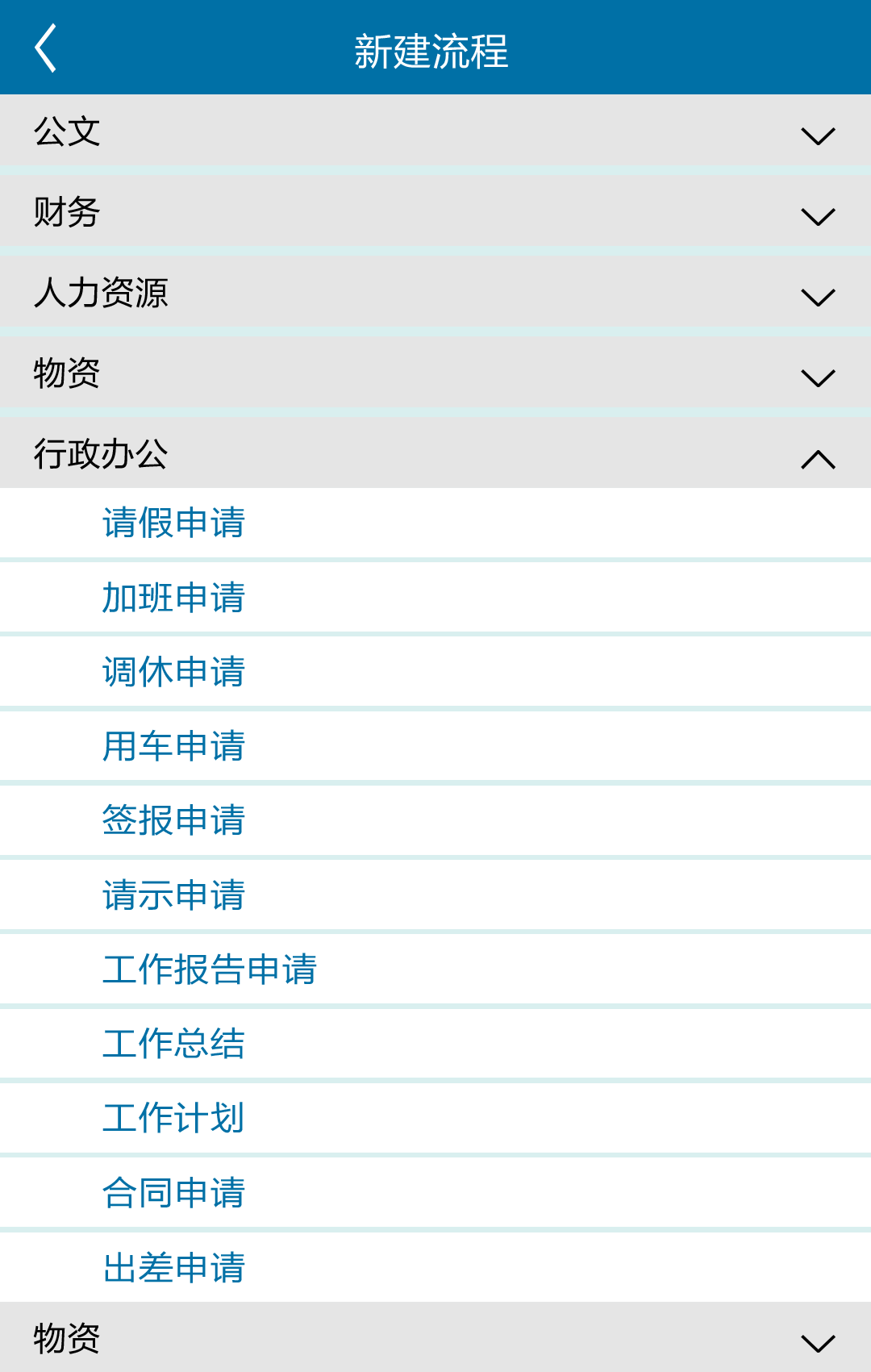
Task: Collapse the 行政办公 category
Action: [435, 454]
